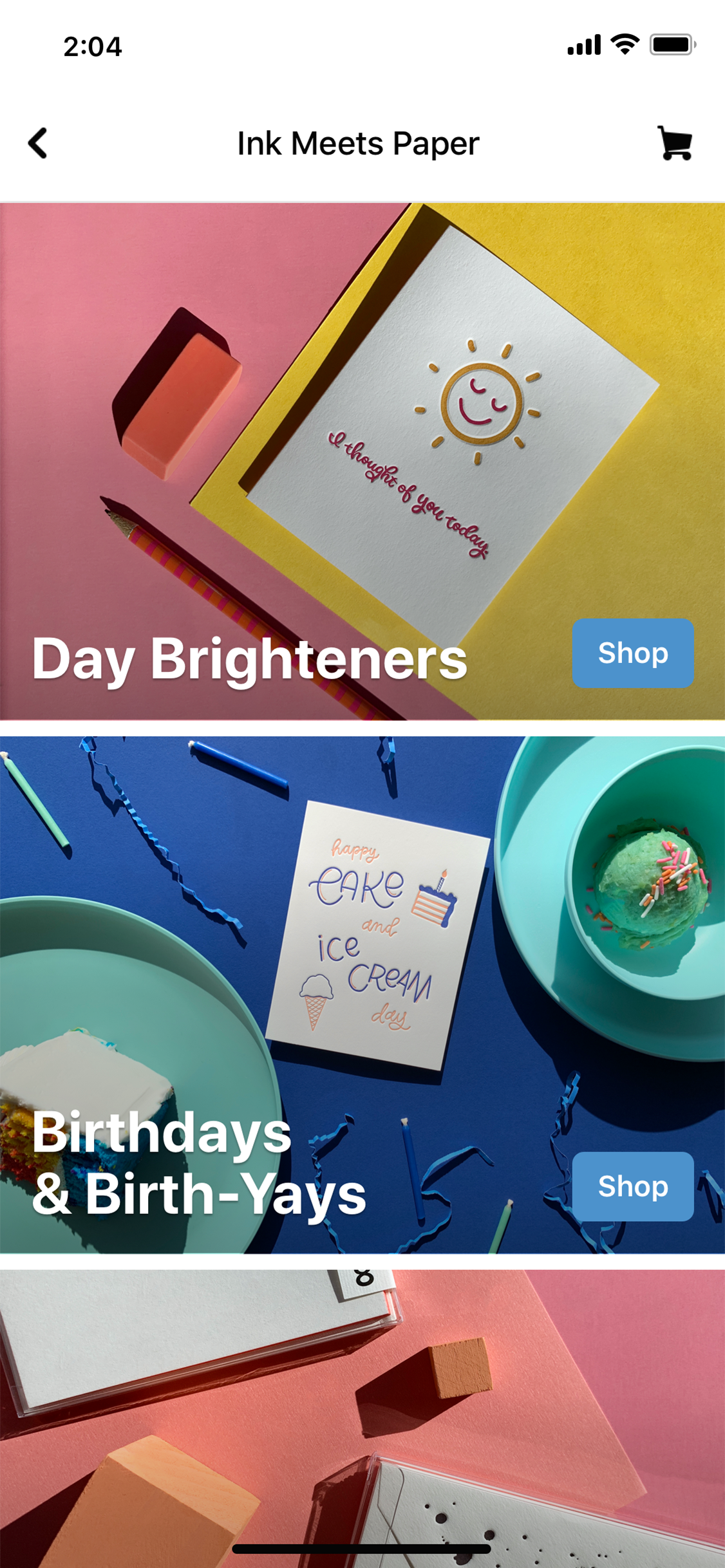The image size is (725, 1568).
Task: Go back using the back arrow
Action: click(38, 143)
